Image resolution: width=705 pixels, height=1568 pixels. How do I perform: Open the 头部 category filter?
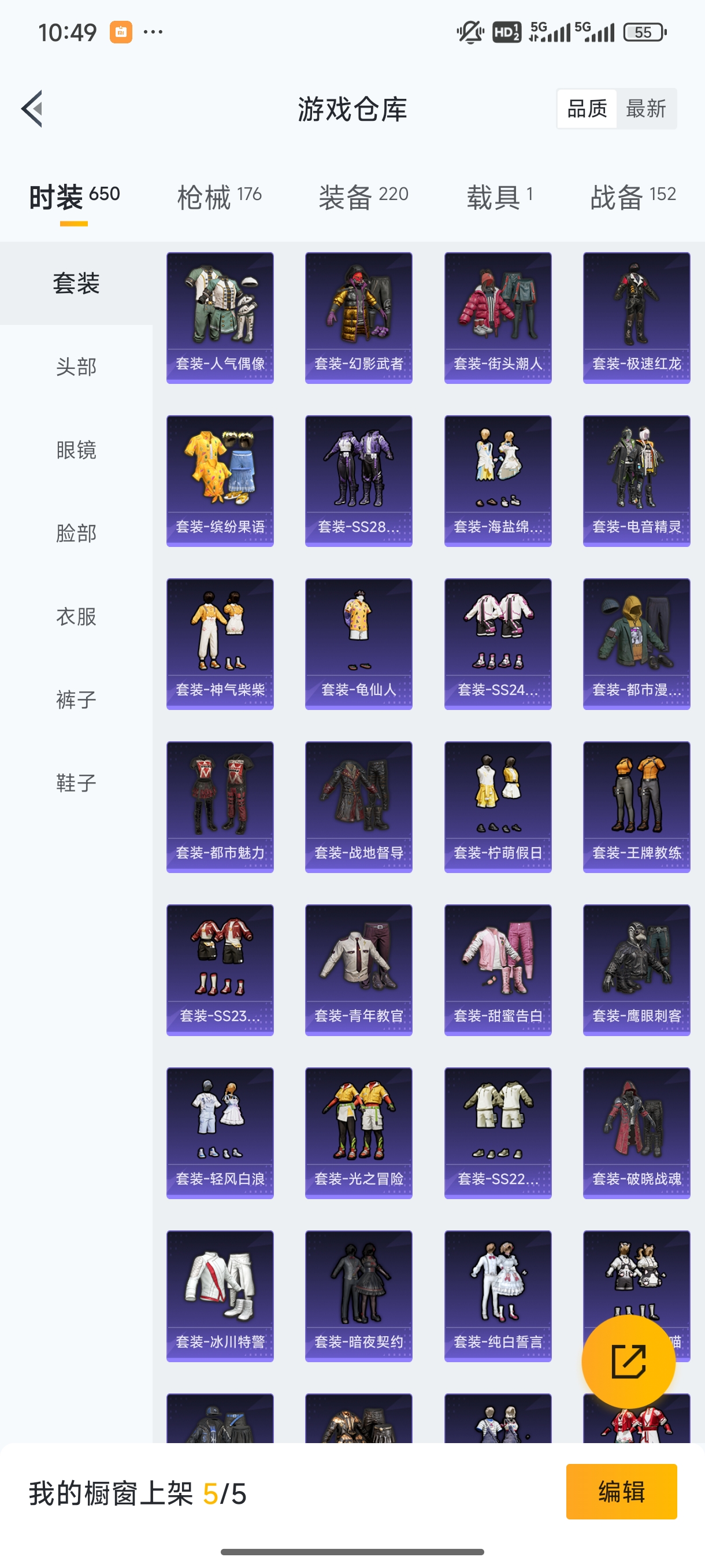(76, 367)
